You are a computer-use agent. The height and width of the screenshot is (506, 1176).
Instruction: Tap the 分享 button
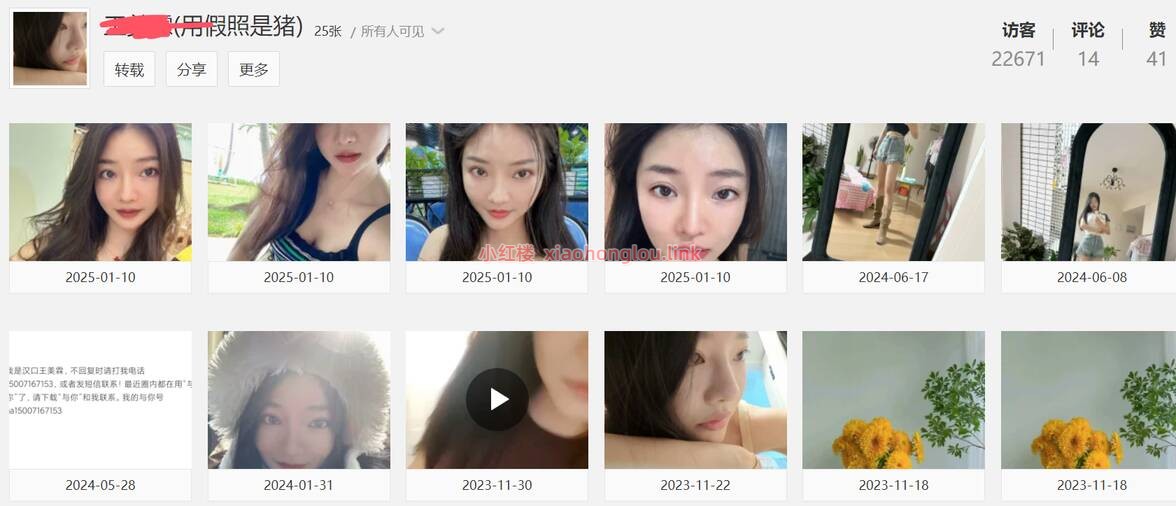(191, 69)
